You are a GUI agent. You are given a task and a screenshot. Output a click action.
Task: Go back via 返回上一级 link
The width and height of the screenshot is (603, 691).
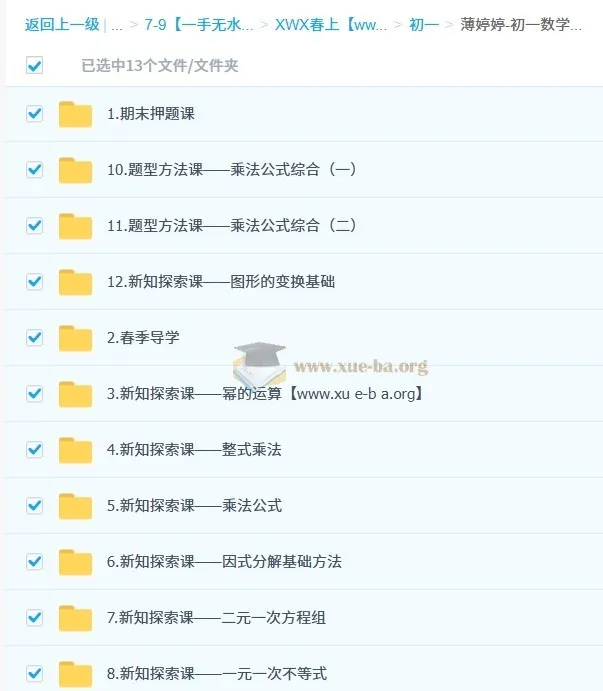tap(62, 25)
